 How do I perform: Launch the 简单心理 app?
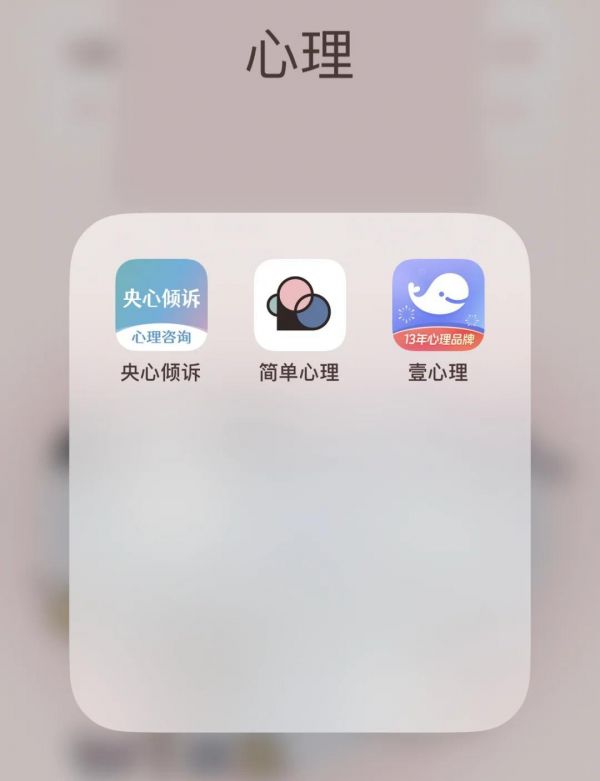click(299, 305)
